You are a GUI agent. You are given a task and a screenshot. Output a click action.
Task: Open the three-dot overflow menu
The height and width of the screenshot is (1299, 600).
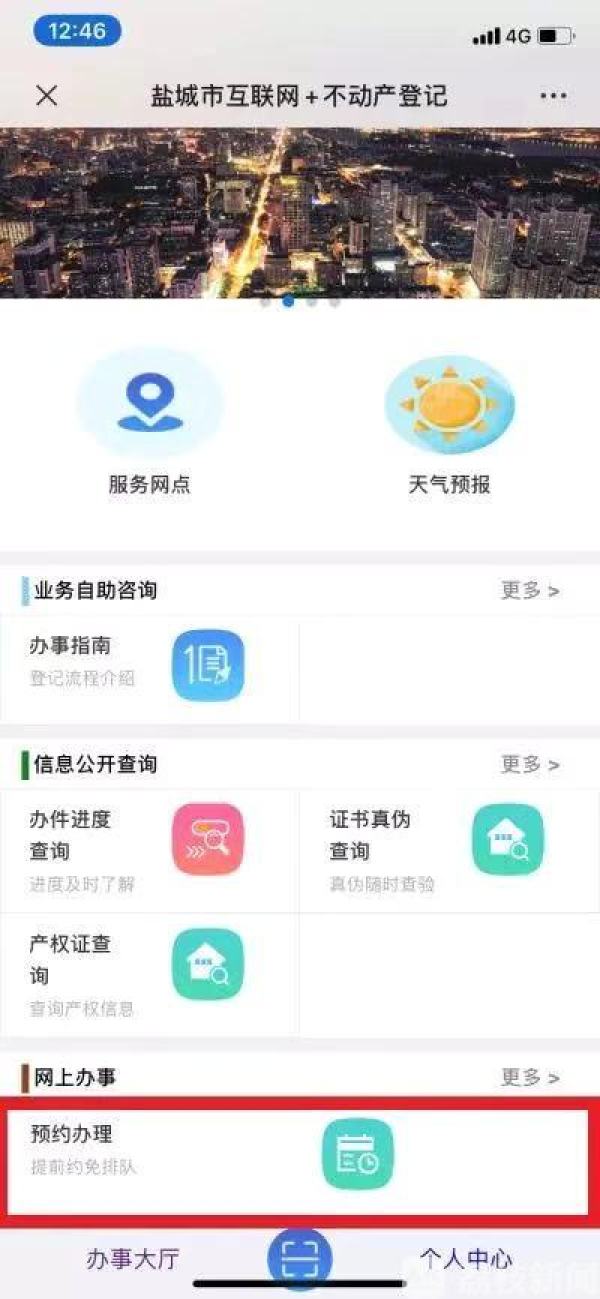point(553,96)
